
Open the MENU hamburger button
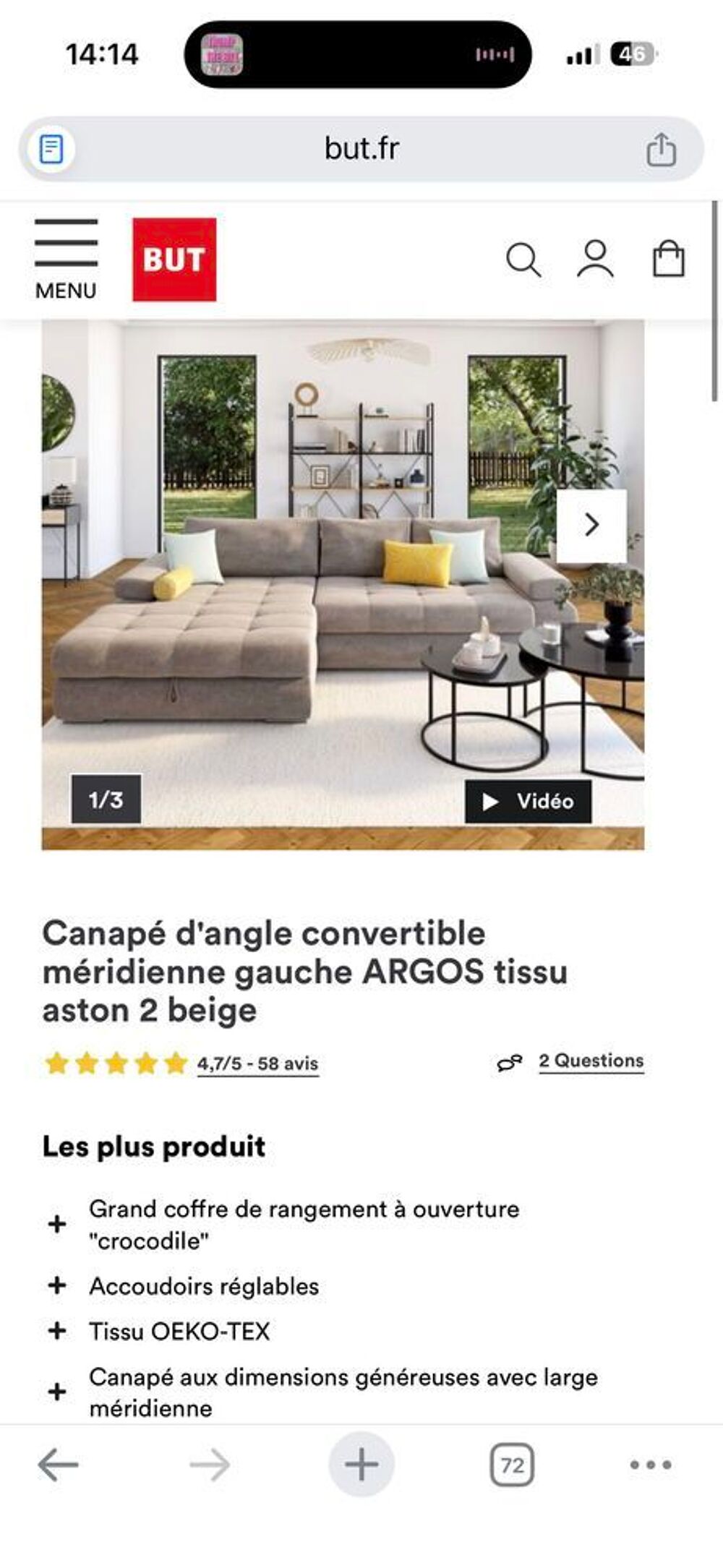click(66, 260)
